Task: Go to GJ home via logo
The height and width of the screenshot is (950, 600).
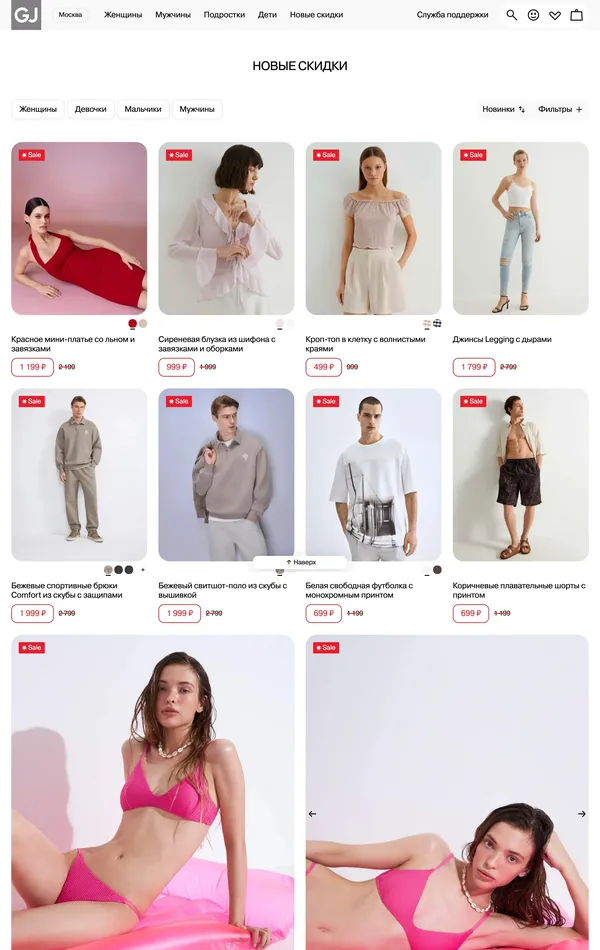Action: click(25, 15)
